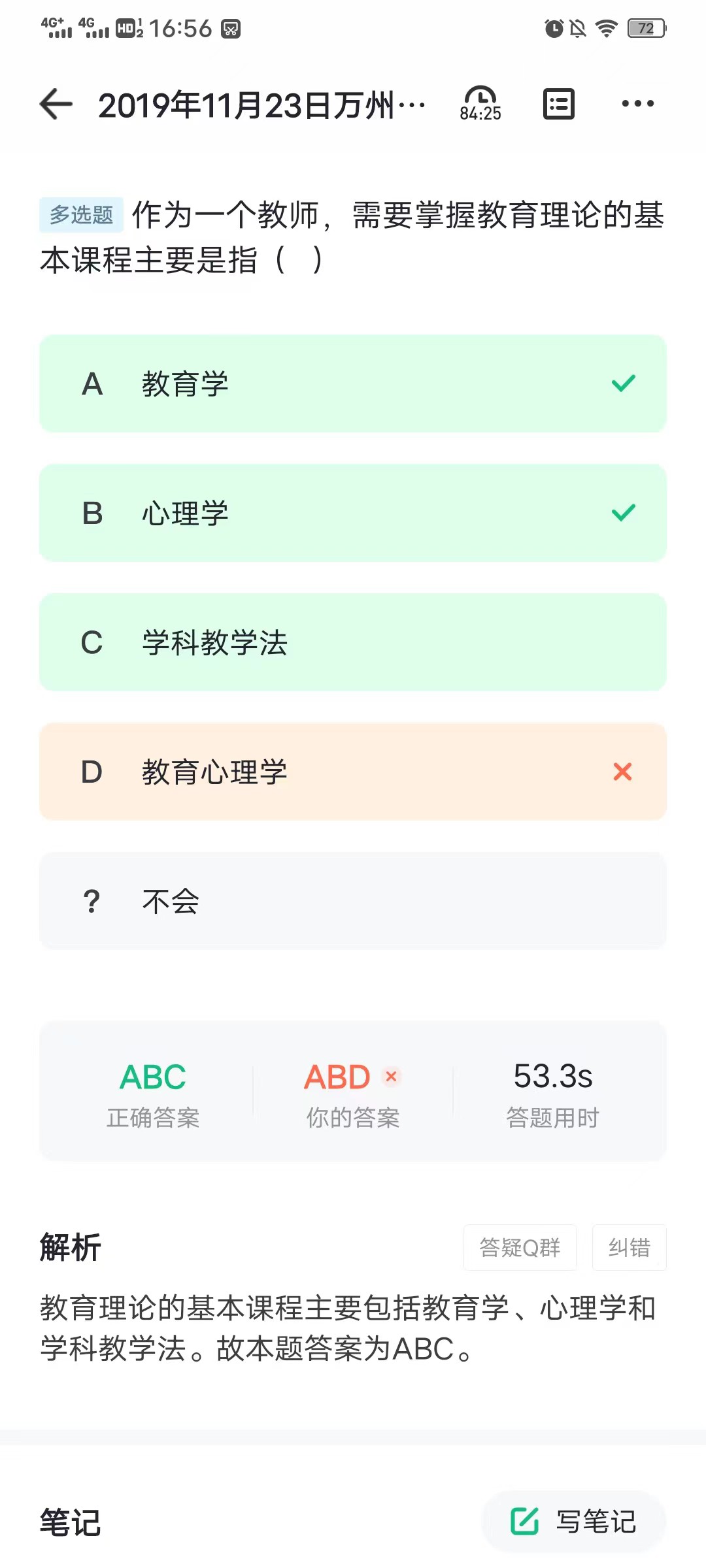
Task: Select option B 心理学
Action: click(353, 513)
